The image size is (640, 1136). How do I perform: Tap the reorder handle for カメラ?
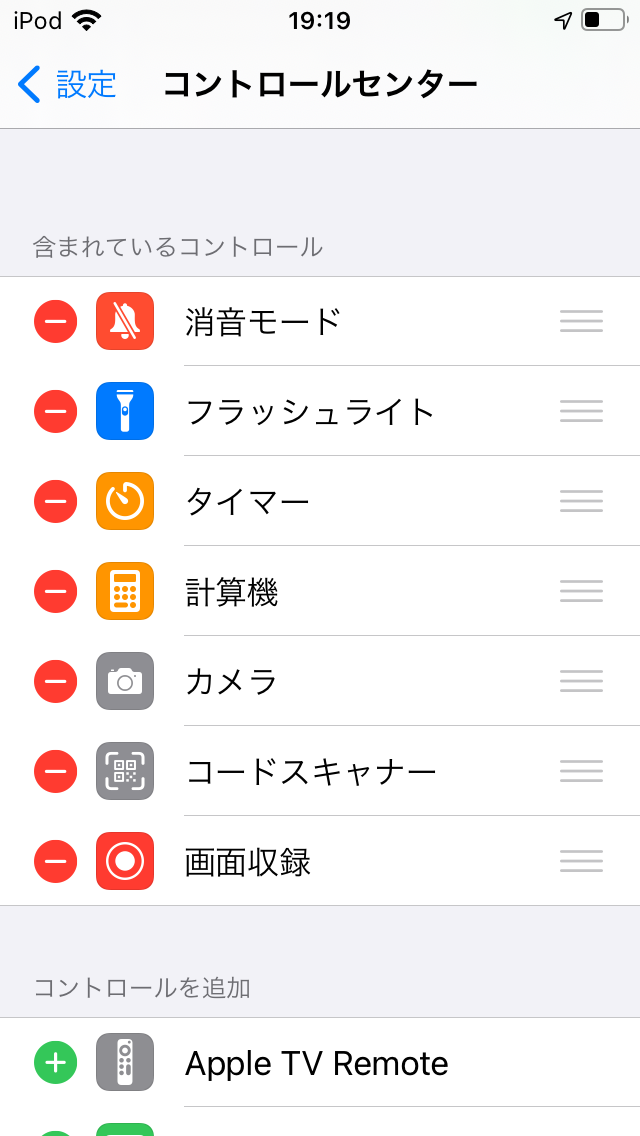point(581,681)
